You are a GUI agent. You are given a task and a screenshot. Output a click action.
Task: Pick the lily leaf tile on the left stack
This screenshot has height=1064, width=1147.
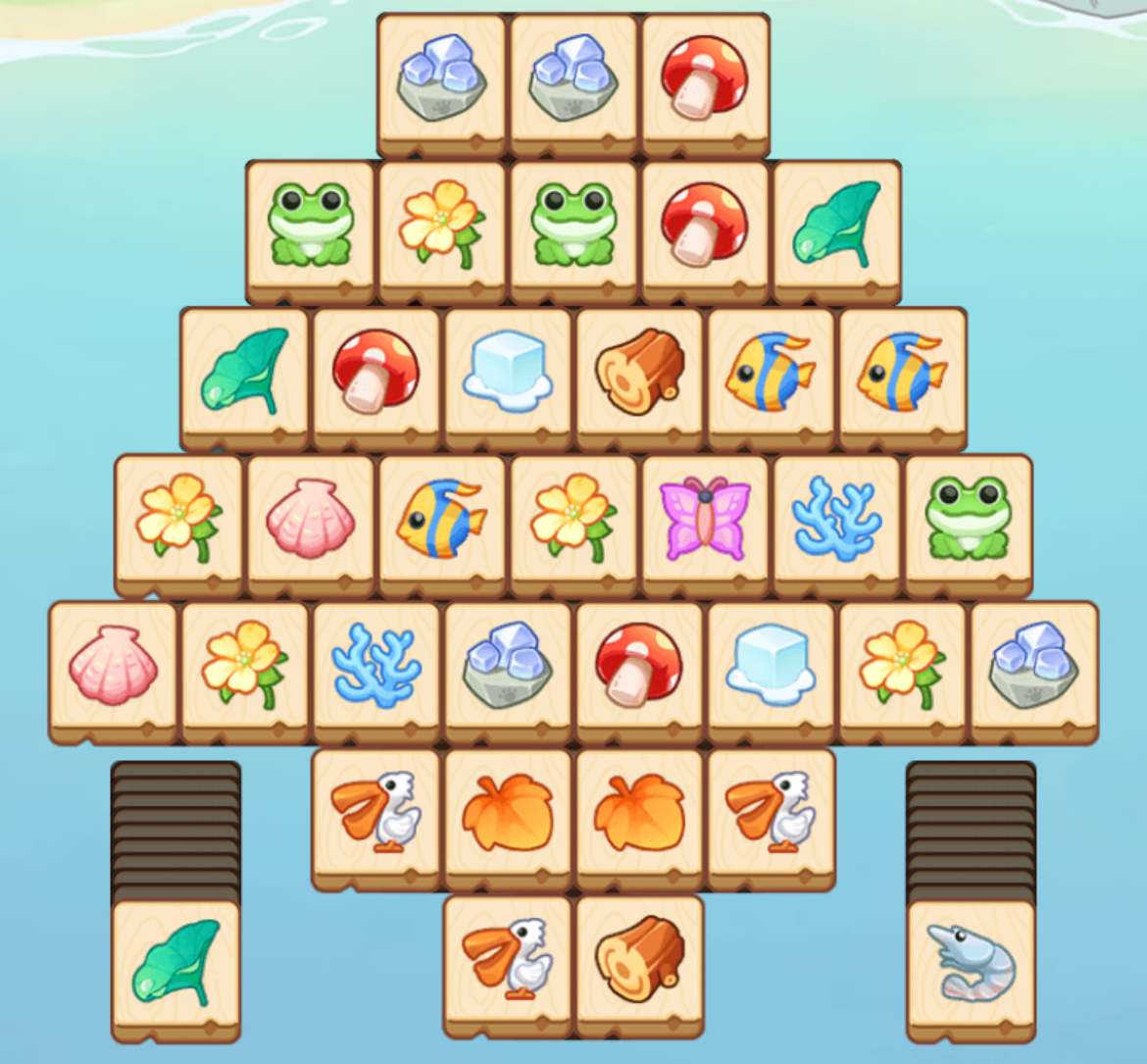coord(176,964)
